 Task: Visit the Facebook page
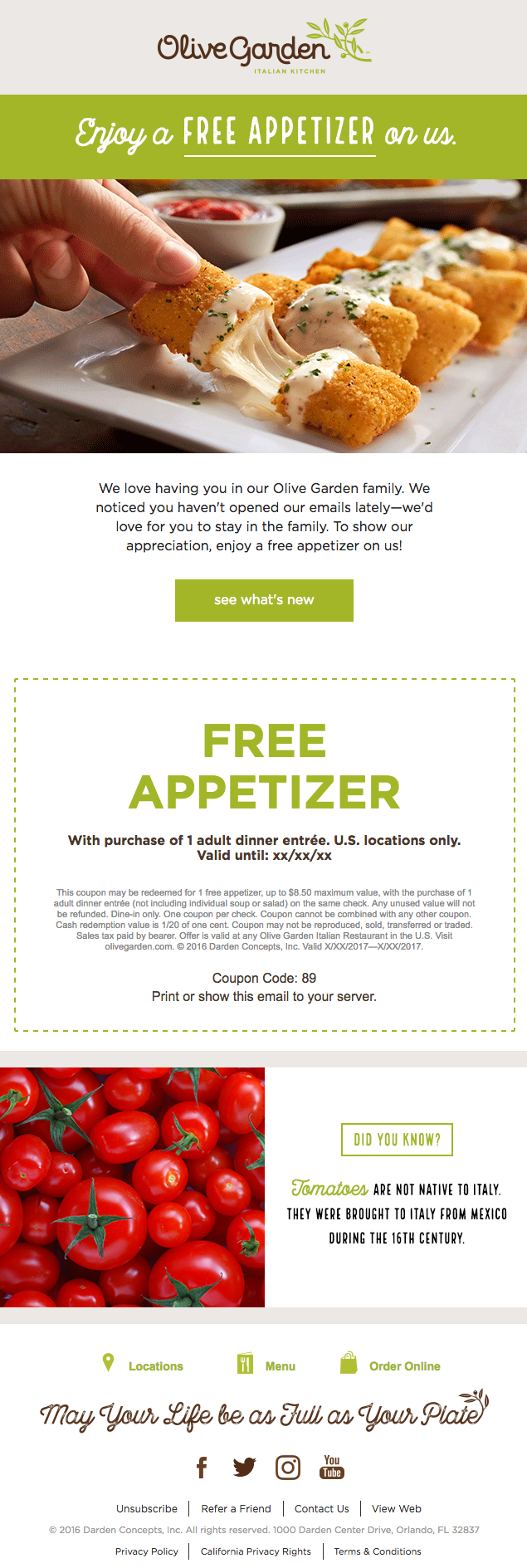tap(202, 1468)
